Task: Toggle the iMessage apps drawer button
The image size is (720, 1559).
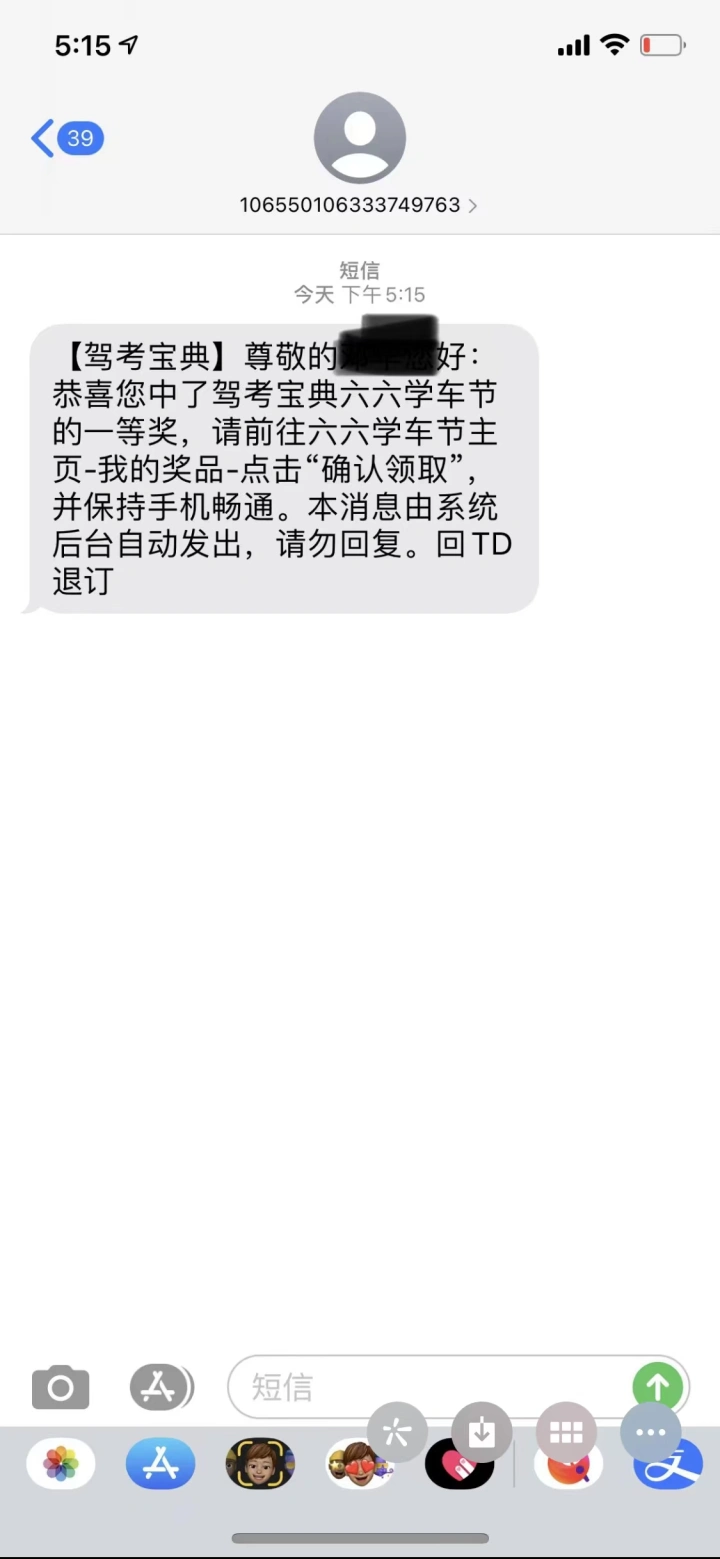Action: [161, 1387]
